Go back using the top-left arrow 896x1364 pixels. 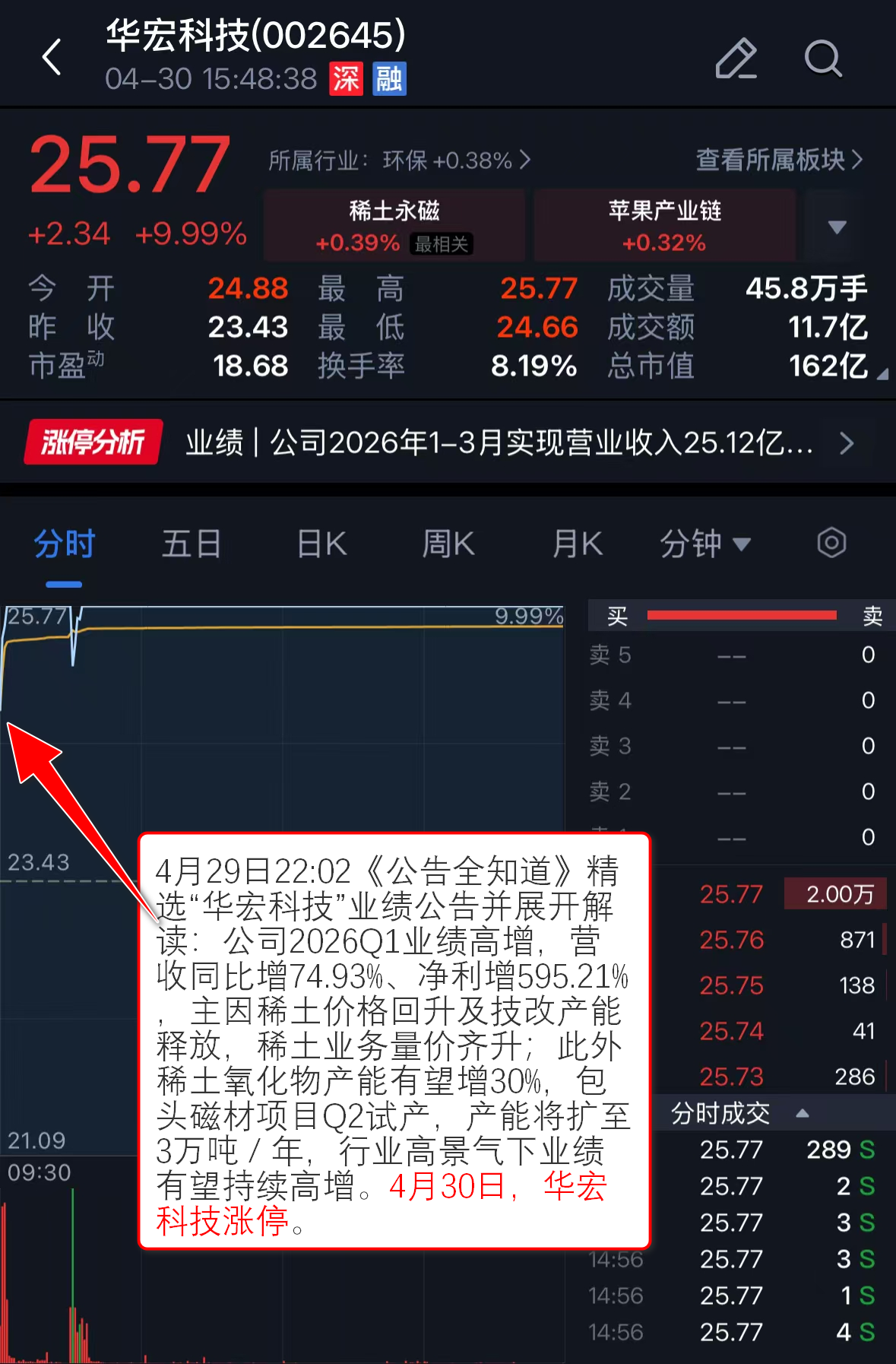52,58
